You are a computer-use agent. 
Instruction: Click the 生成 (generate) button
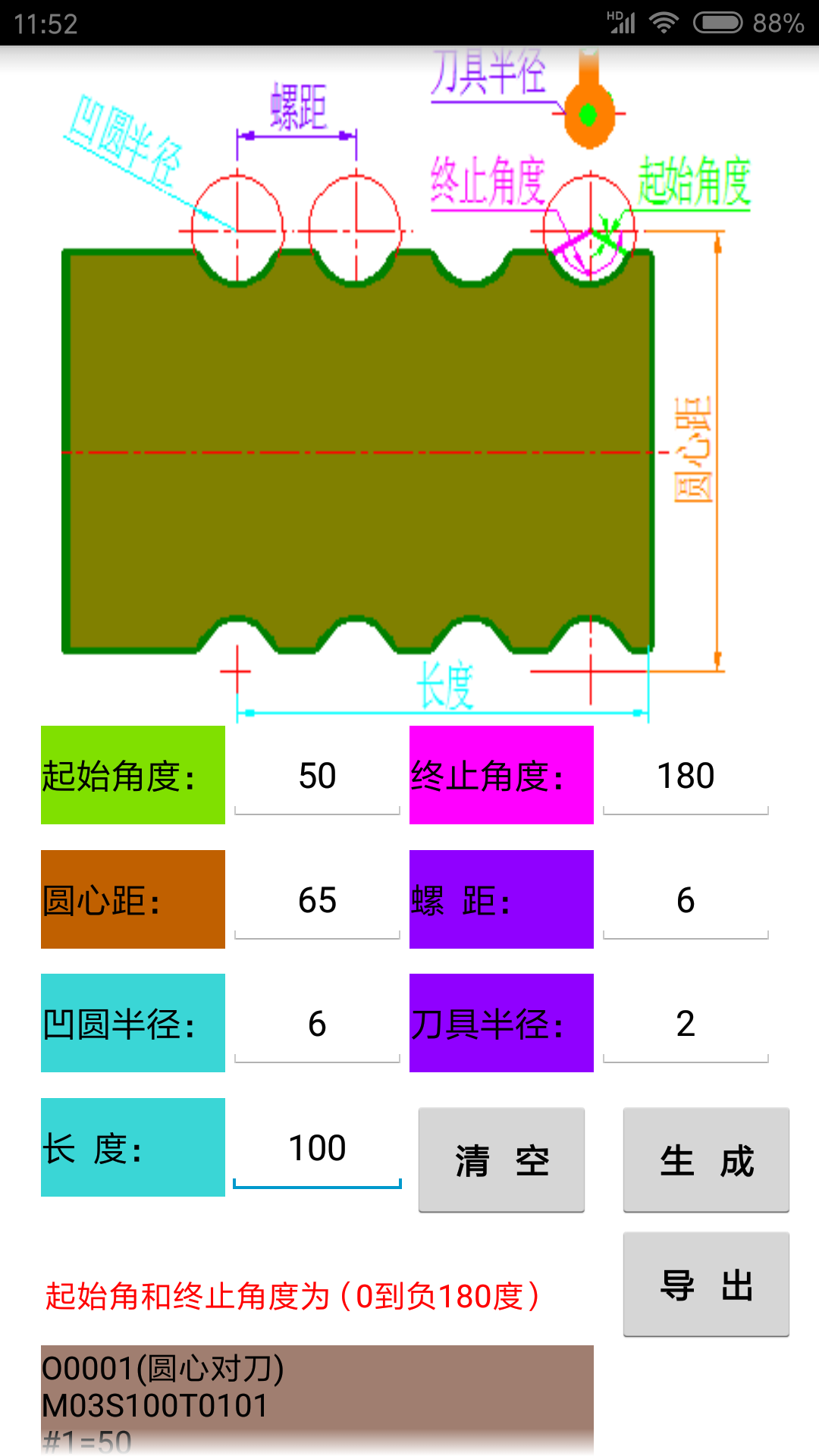(x=704, y=1160)
